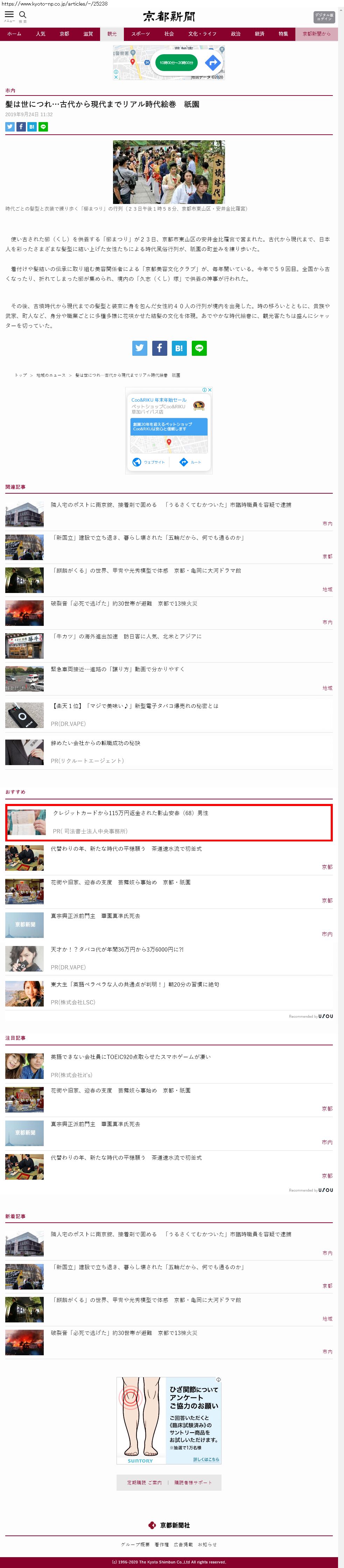Open 東大生 英語ペラペラ PR article
This screenshot has height=1568, width=344.
click(x=135, y=984)
